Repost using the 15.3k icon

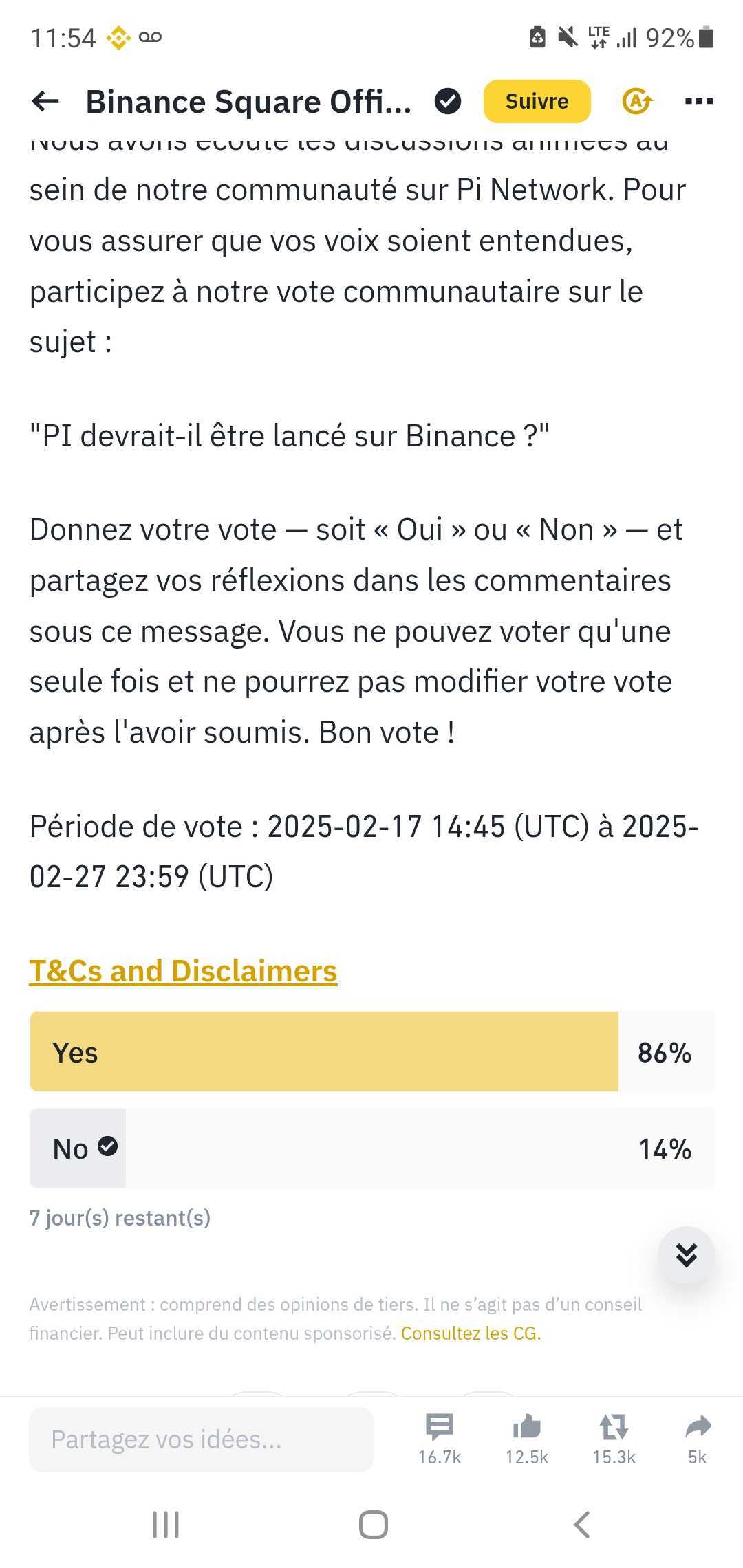(614, 1437)
